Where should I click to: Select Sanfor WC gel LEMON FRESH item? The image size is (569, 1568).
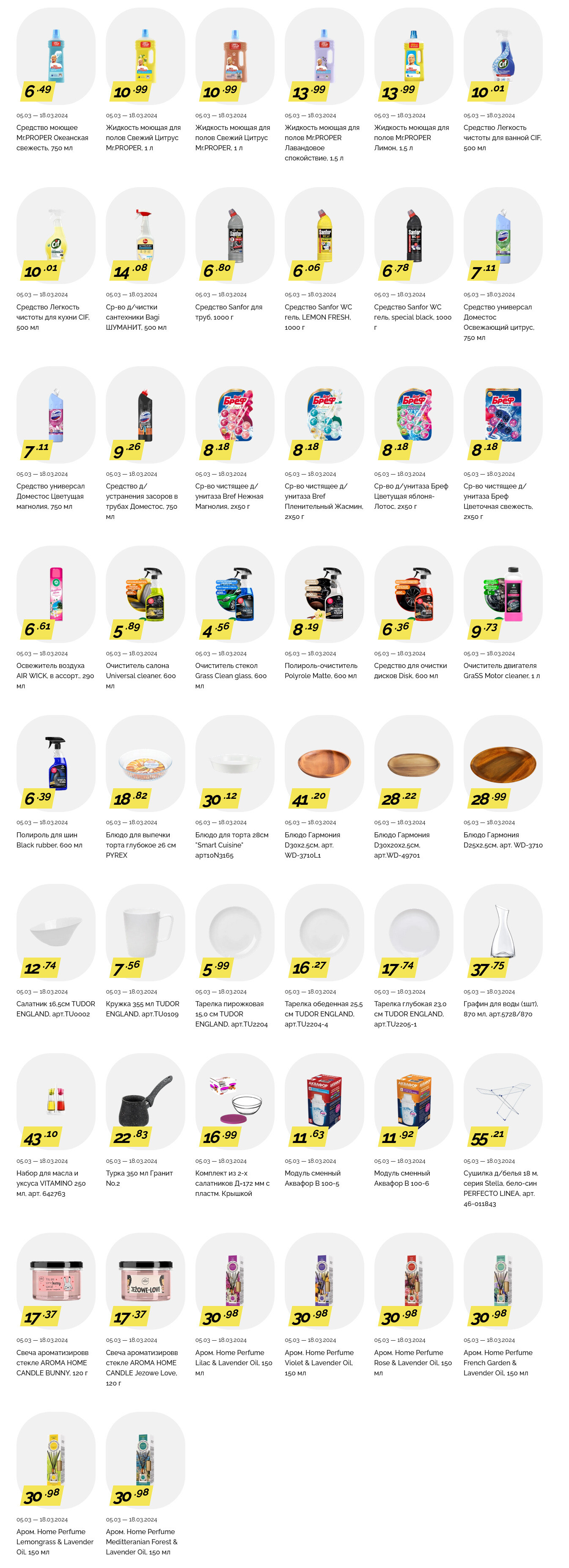324,235
